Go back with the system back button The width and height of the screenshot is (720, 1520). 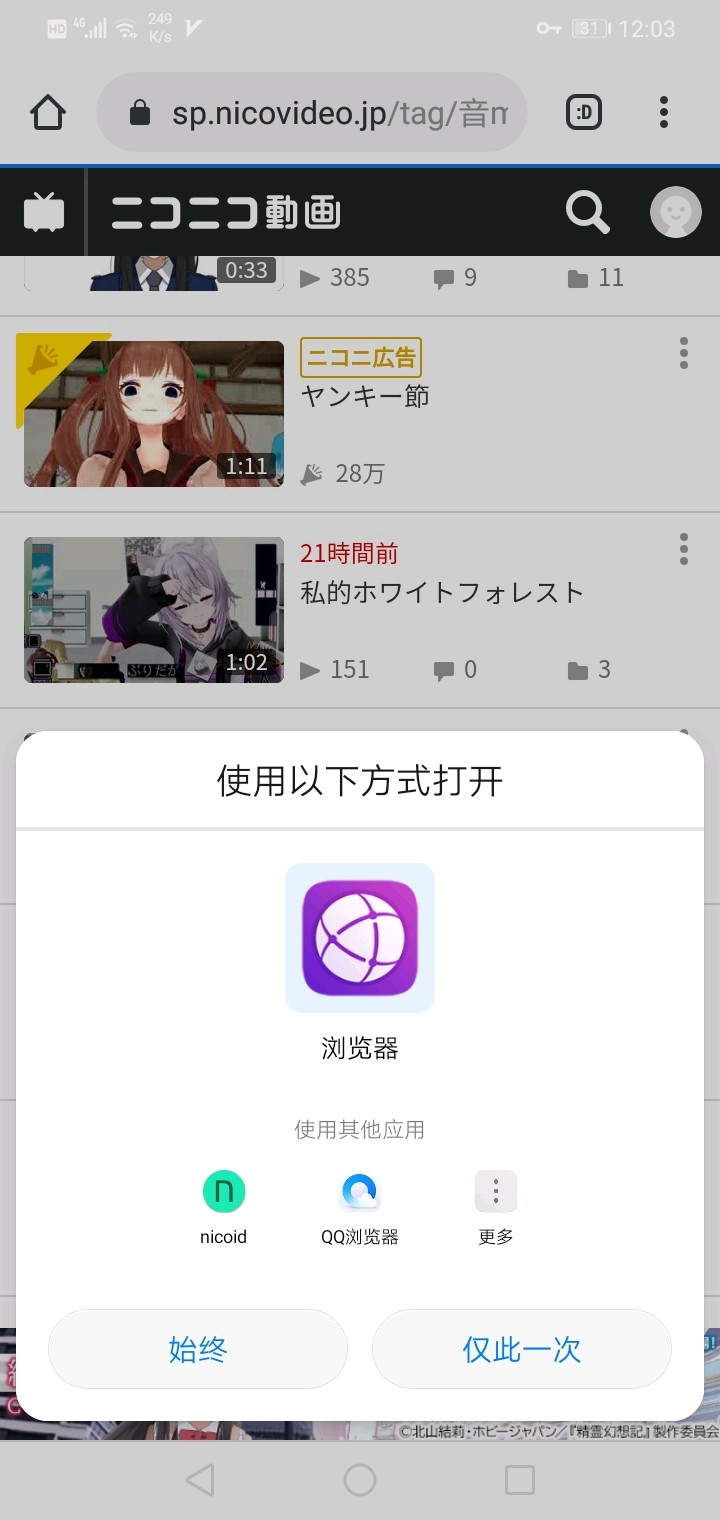(200, 1480)
